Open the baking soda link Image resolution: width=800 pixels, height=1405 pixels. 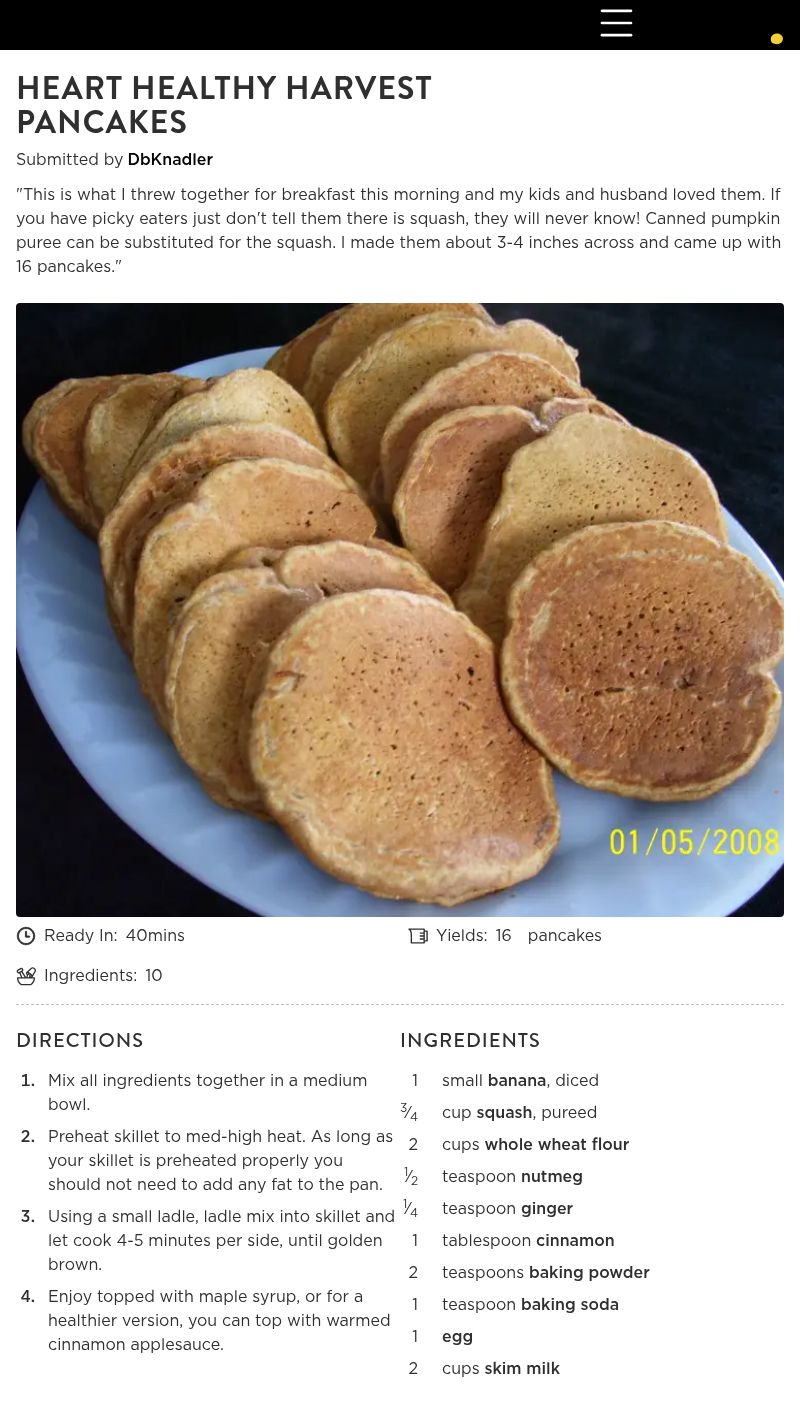pyautogui.click(x=569, y=1305)
